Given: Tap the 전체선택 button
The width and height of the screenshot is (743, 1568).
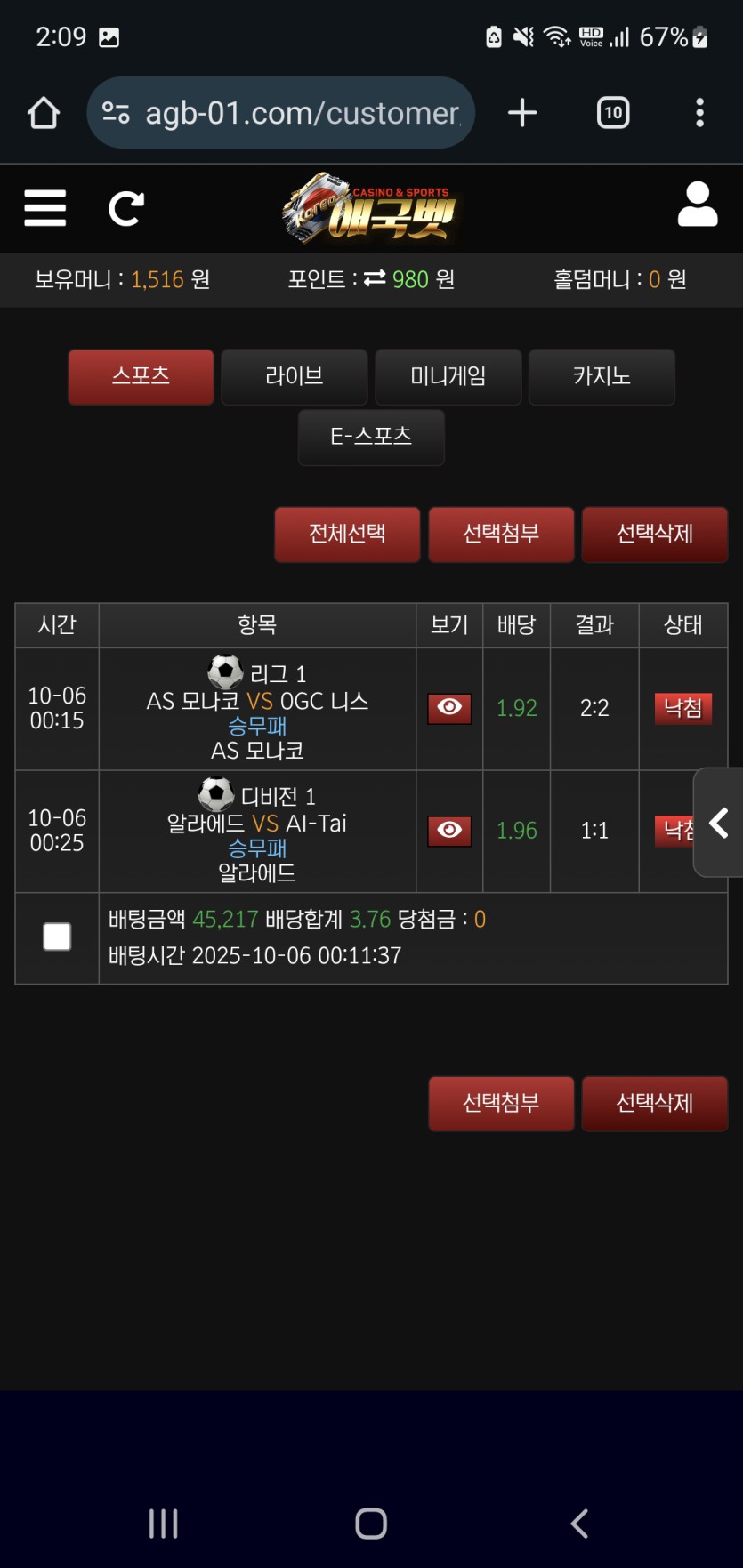Looking at the screenshot, I should click(x=347, y=534).
